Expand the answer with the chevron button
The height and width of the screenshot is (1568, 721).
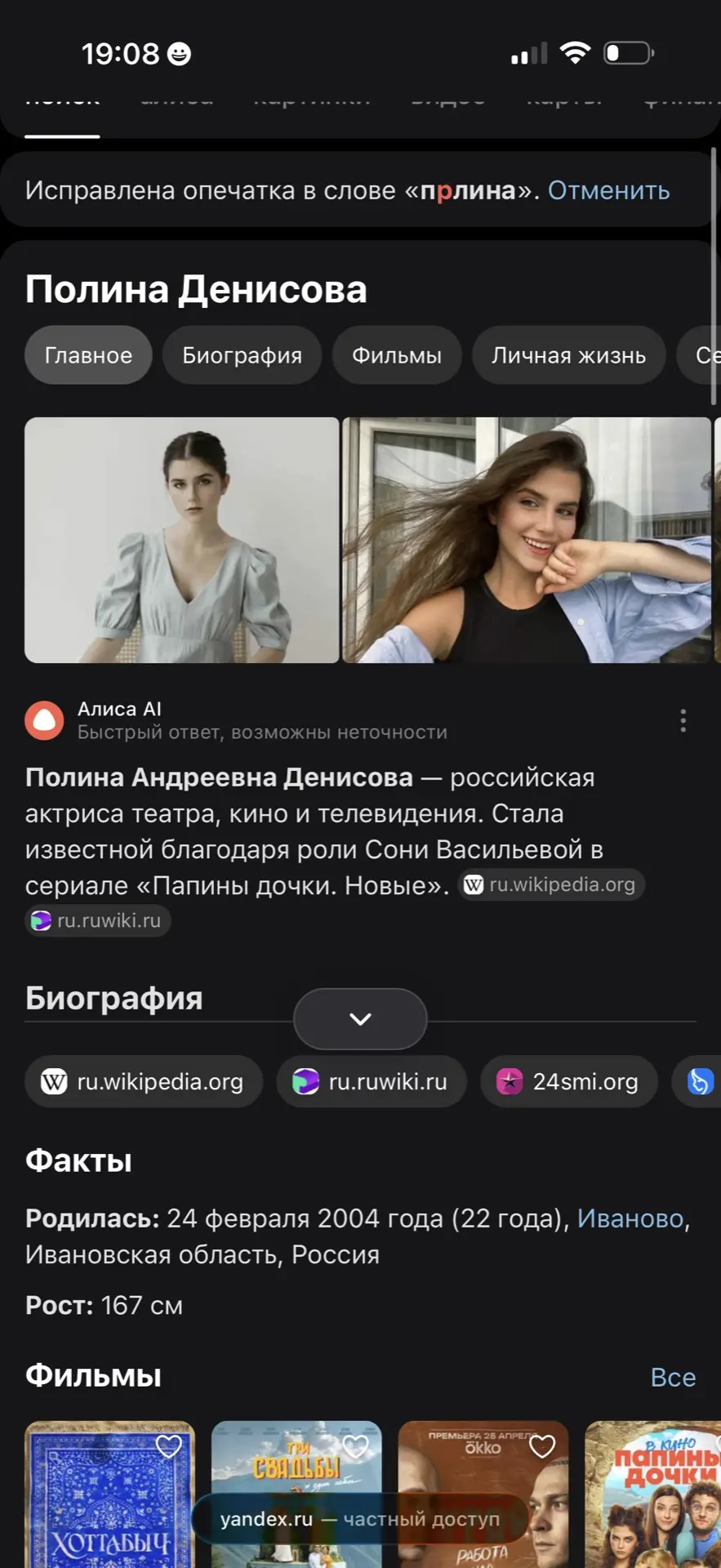[x=360, y=1018]
